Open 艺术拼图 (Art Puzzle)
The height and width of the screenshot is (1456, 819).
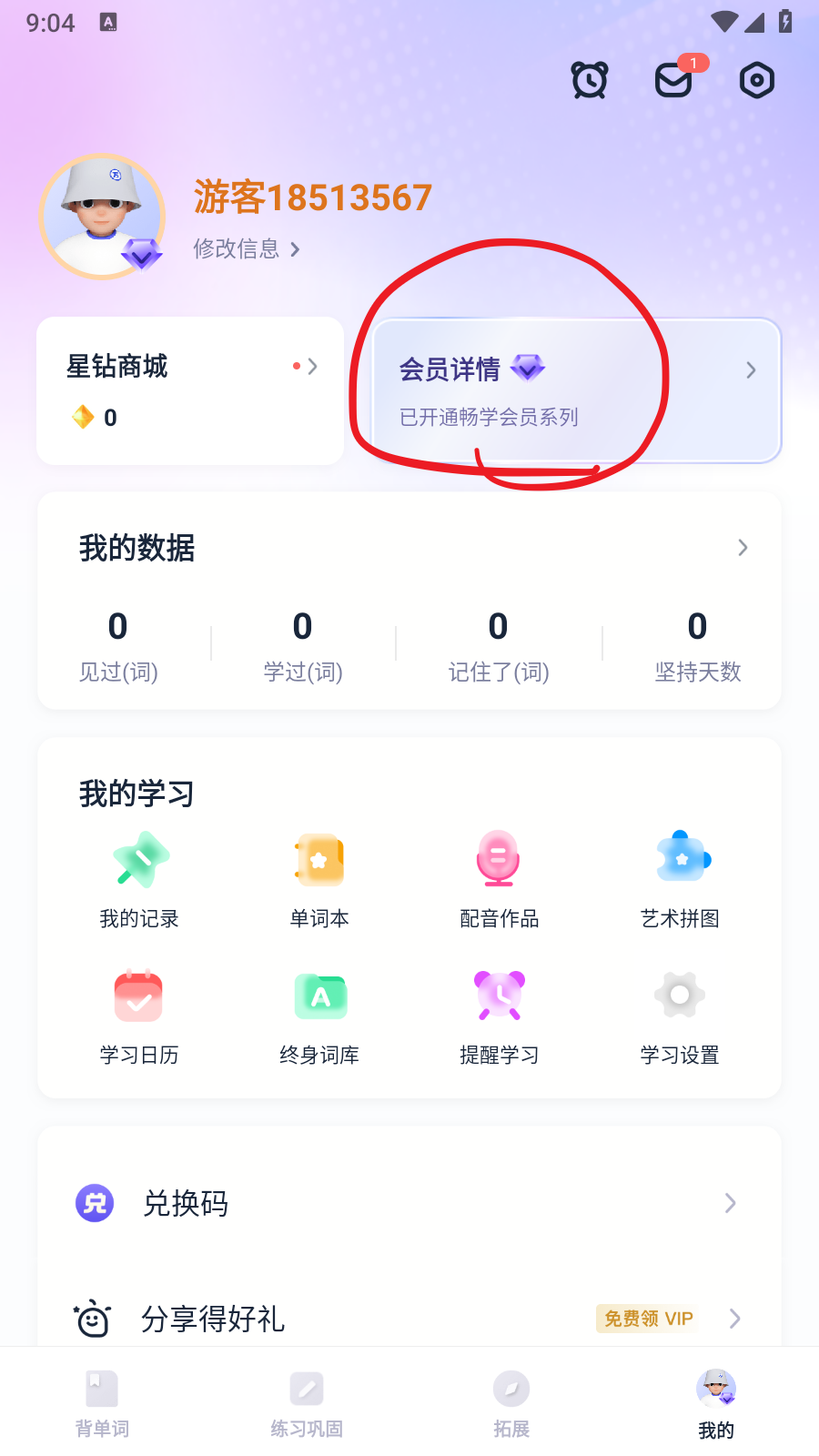[x=679, y=876]
